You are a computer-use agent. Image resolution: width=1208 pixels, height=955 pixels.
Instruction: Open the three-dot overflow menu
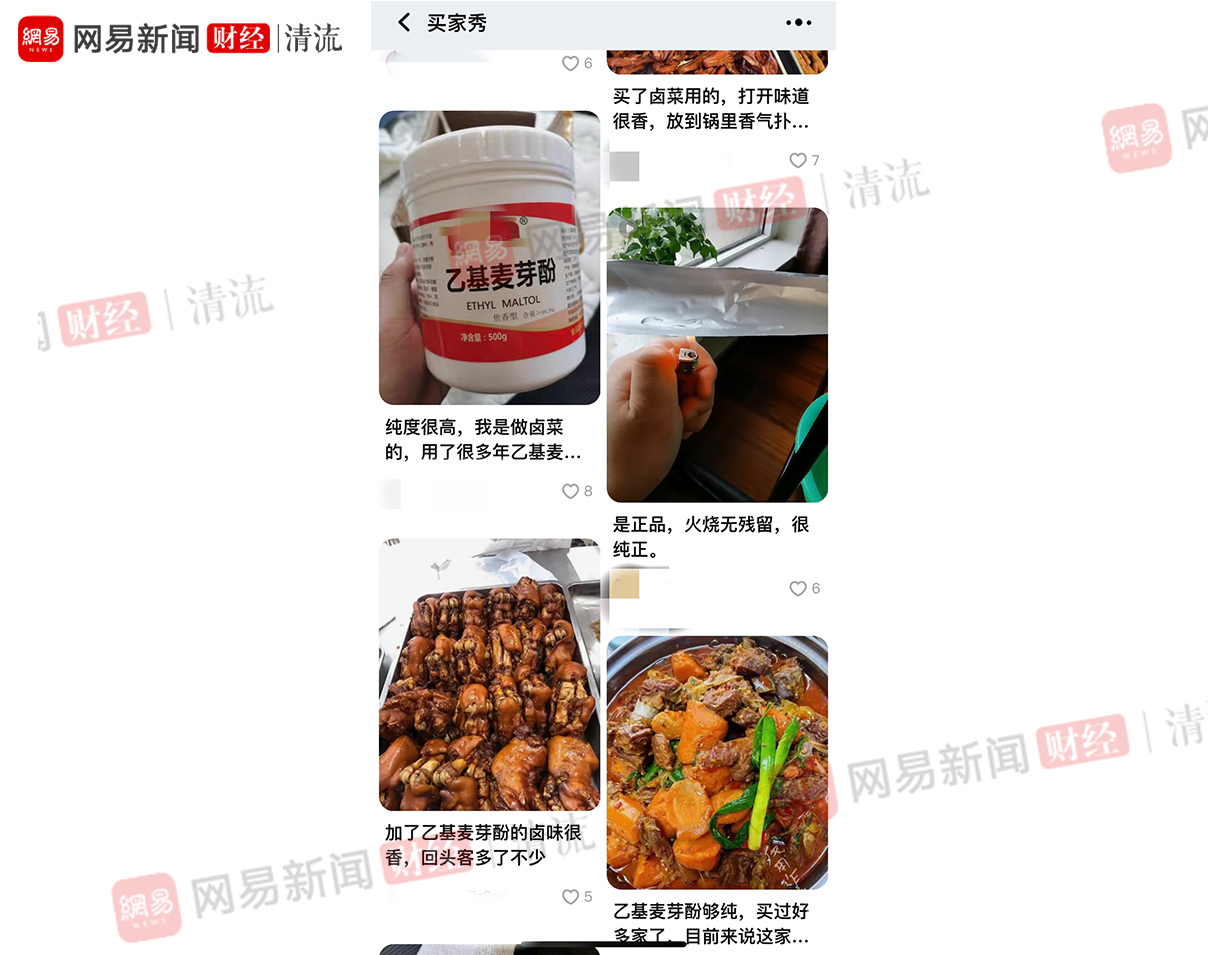click(798, 22)
